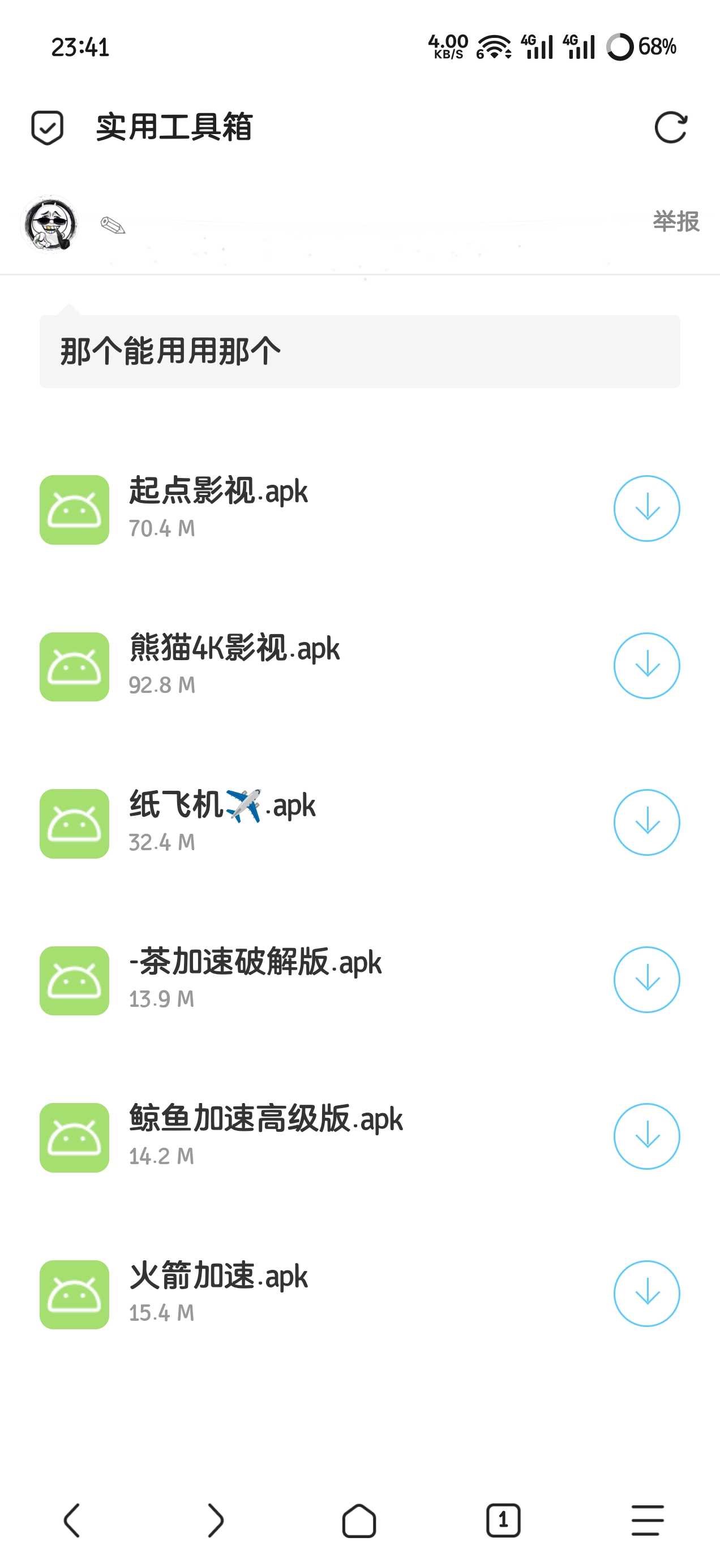The width and height of the screenshot is (720, 1568).
Task: Open the sharer's profile avatar
Action: [50, 223]
